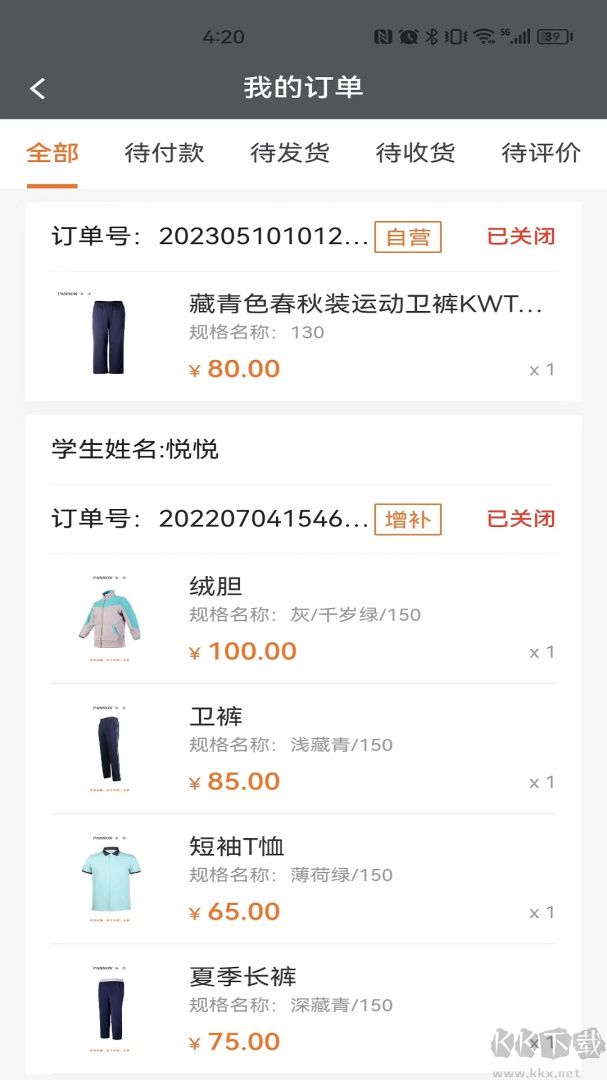The image size is (607, 1080).
Task: Open the 待收货 tab
Action: tap(415, 153)
